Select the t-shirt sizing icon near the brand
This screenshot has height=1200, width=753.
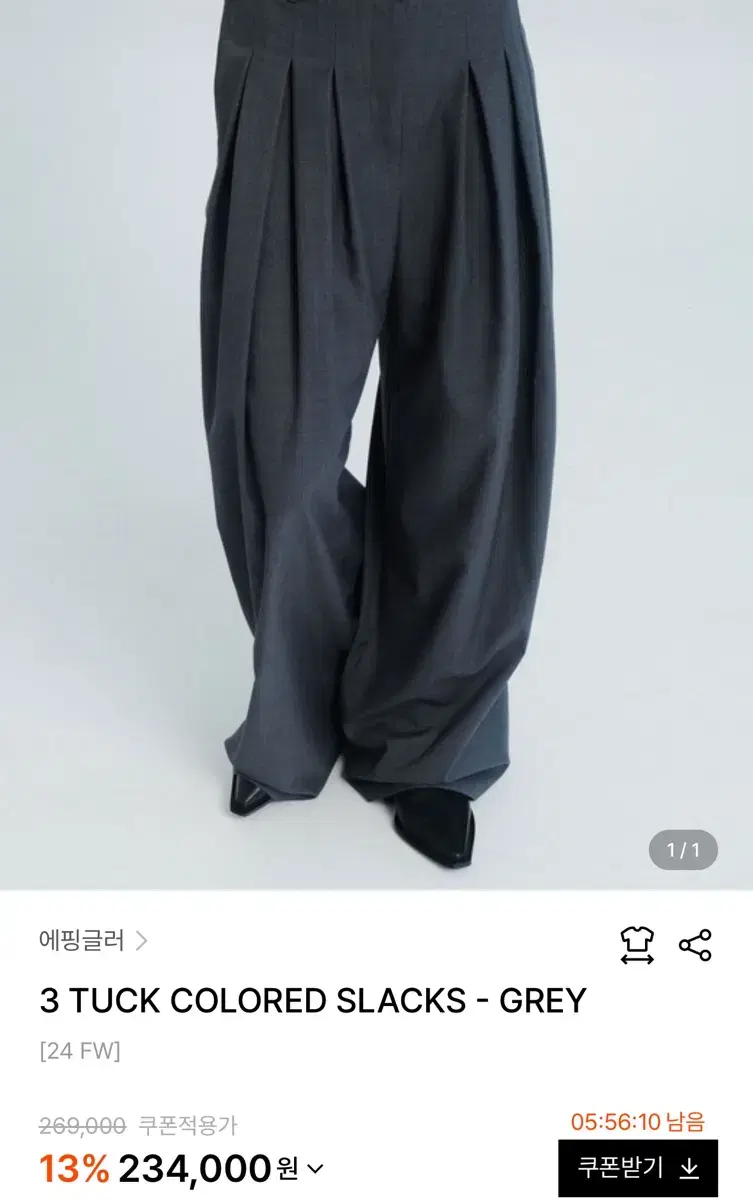point(636,943)
